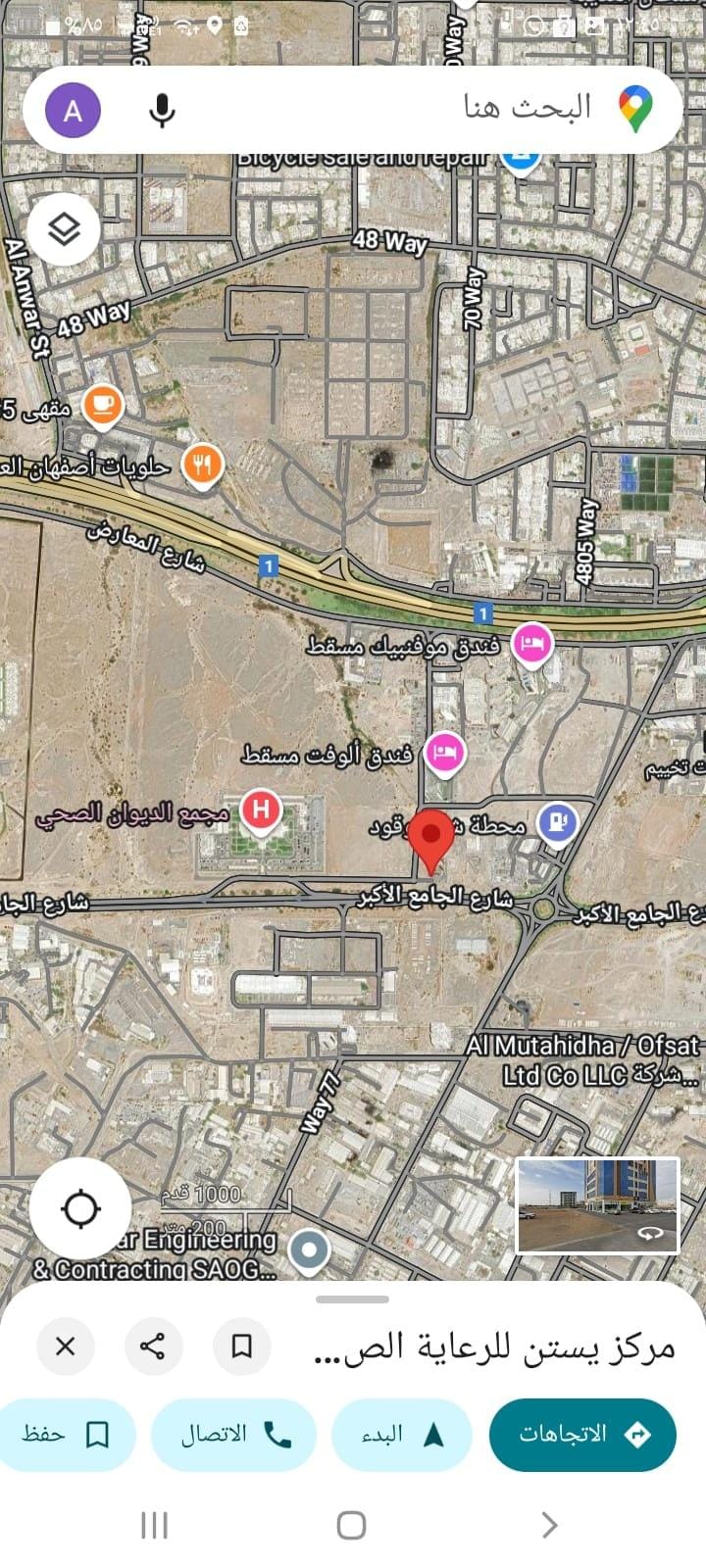
Task: Save place using حفظ chip
Action: point(65,1435)
